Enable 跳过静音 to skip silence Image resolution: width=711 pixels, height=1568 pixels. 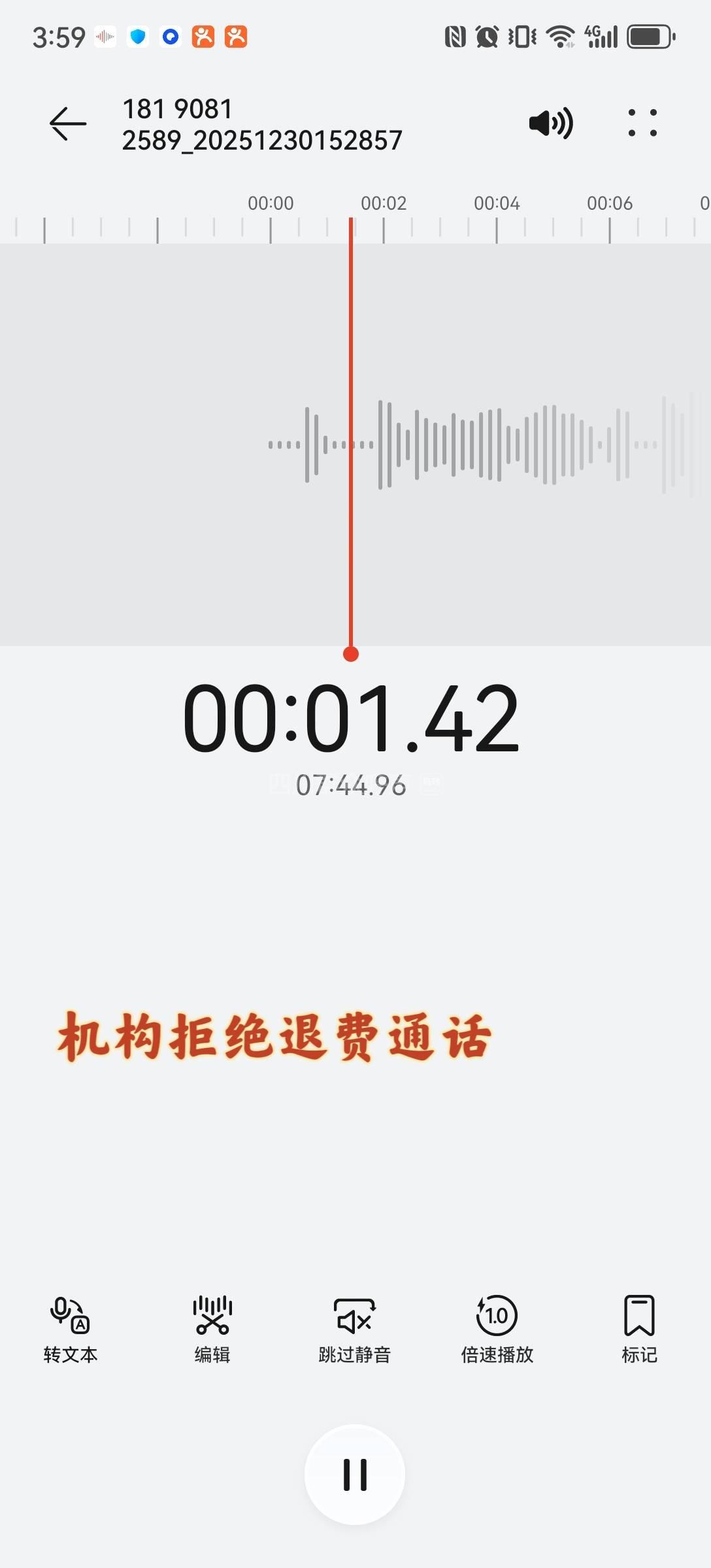click(355, 1329)
